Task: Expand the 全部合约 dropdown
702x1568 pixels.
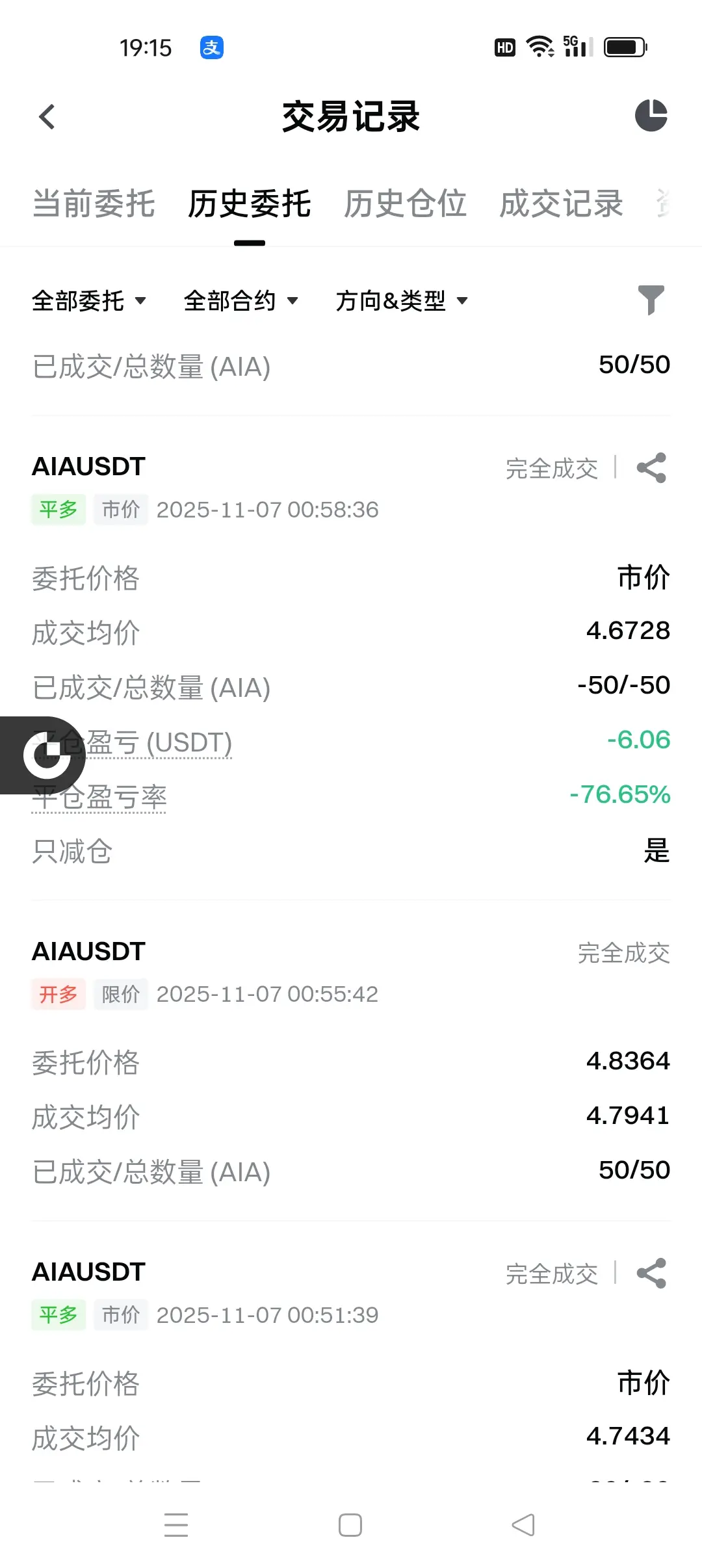Action: (240, 300)
